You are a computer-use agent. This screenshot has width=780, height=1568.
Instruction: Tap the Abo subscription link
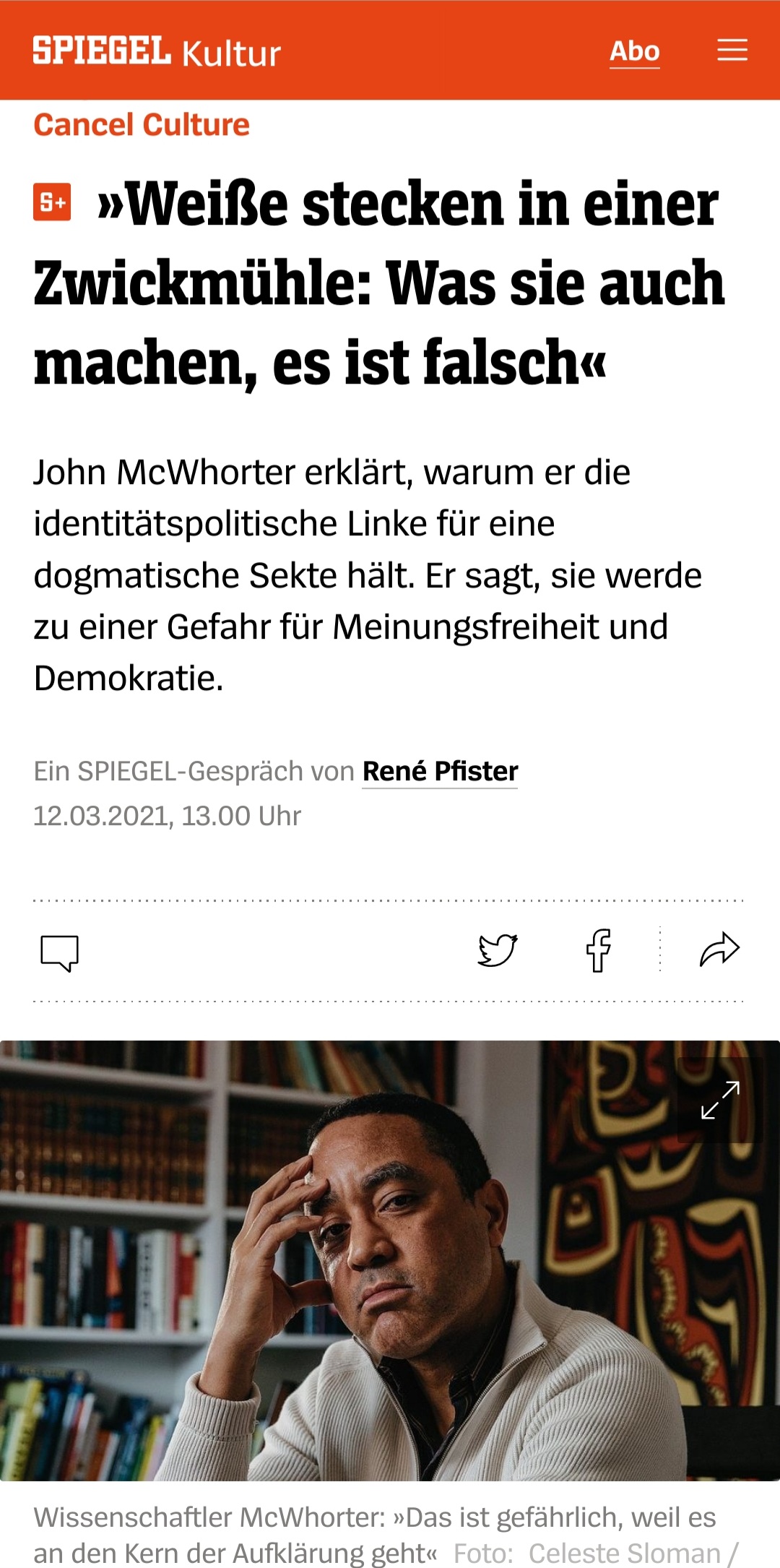[634, 51]
